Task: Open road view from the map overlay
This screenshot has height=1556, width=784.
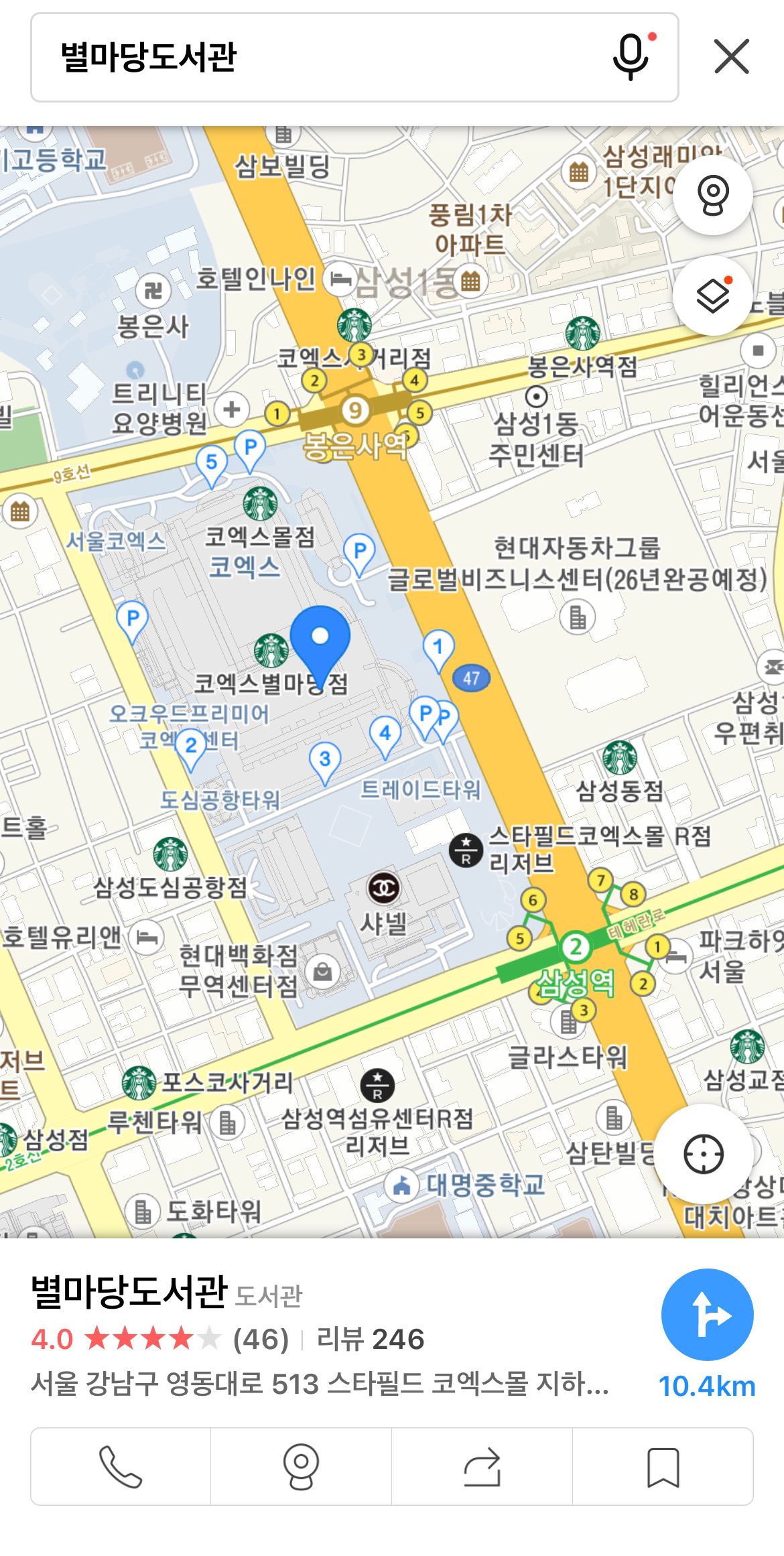Action: coord(712,195)
